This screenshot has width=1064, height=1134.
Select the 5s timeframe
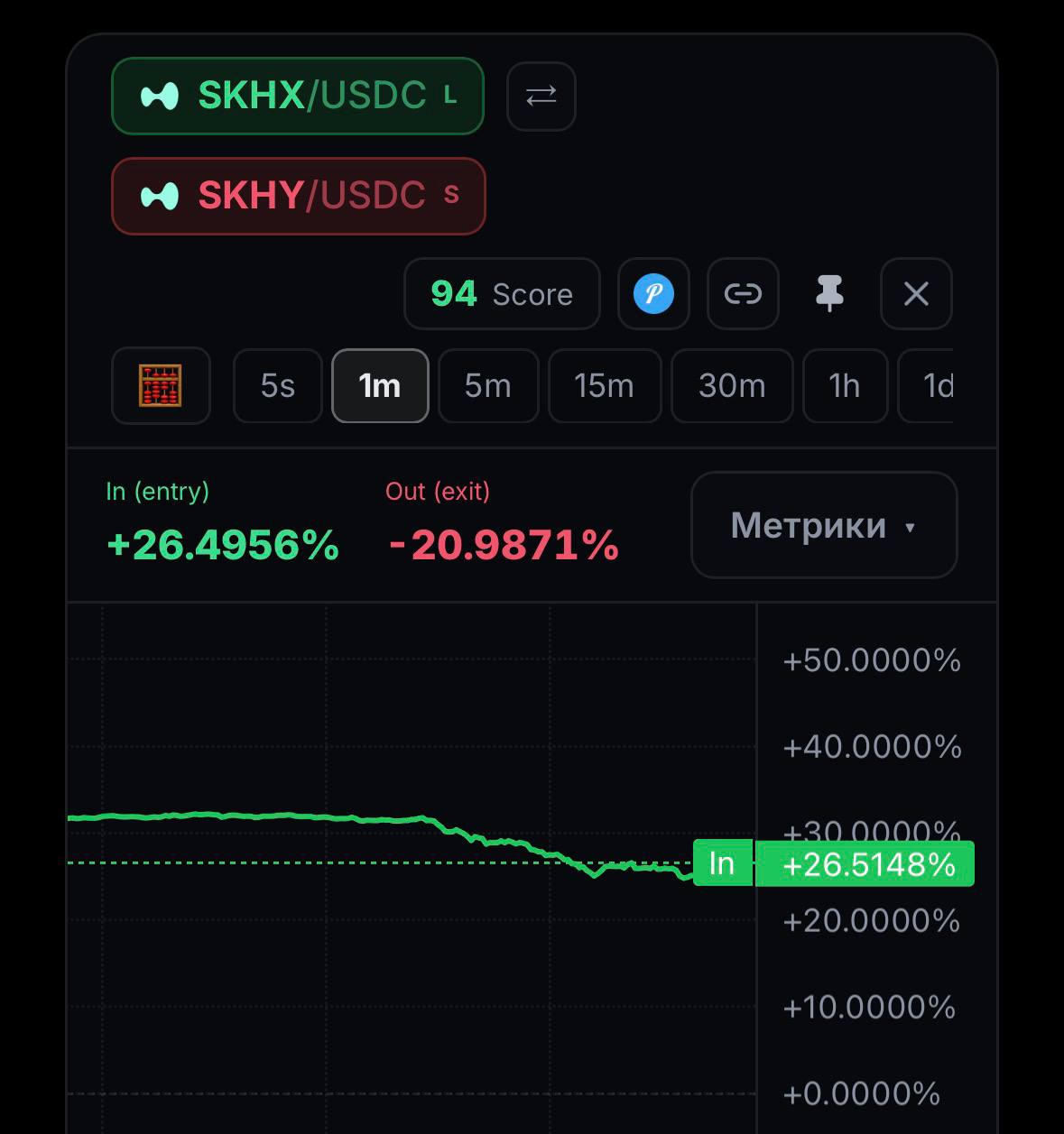(x=278, y=386)
